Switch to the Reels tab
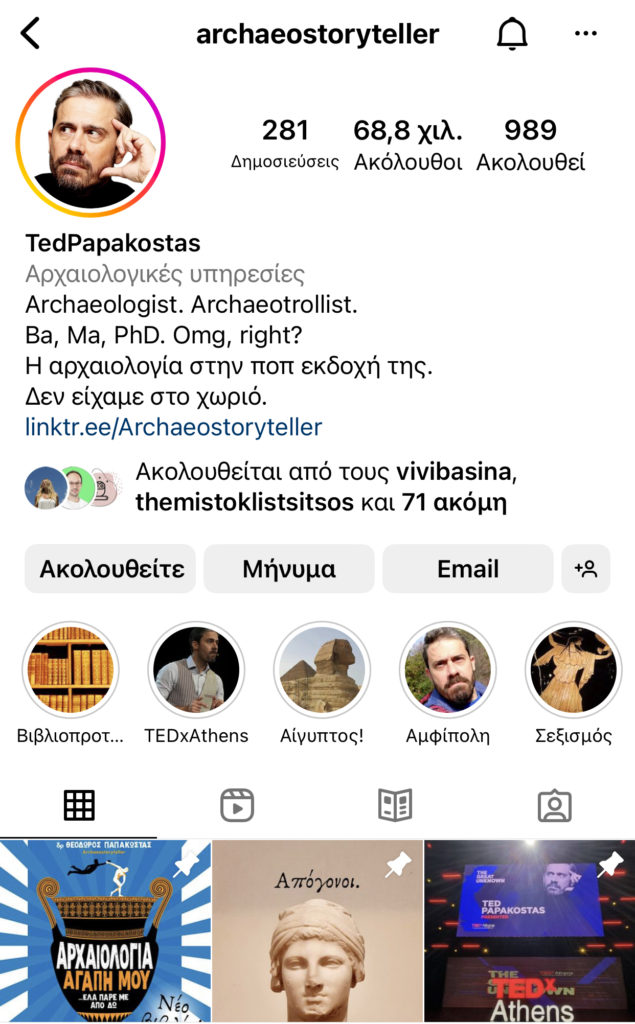 237,805
